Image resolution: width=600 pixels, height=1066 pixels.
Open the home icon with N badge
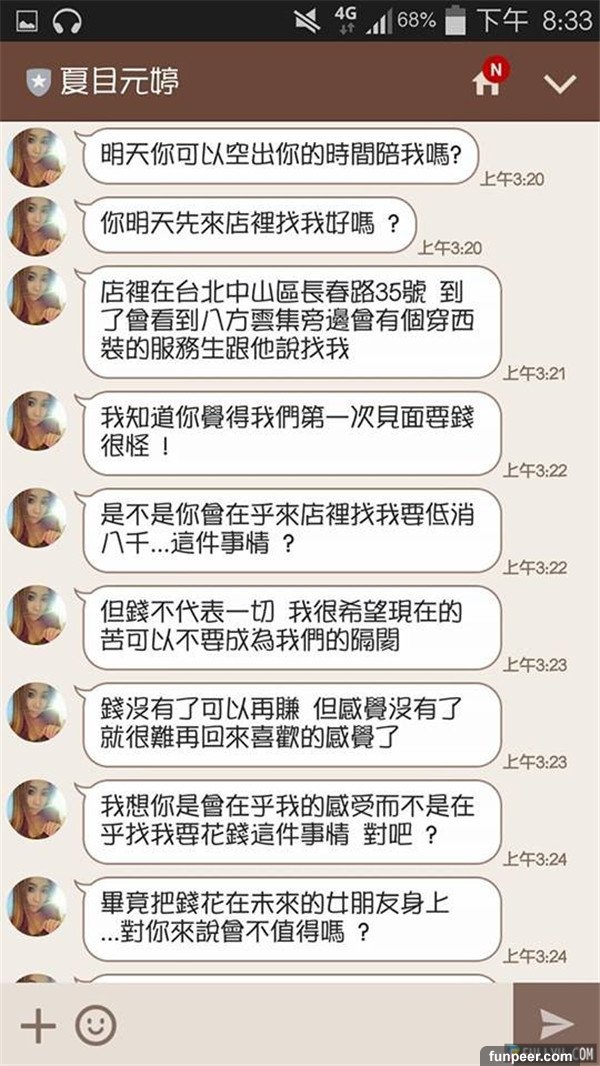(x=487, y=82)
